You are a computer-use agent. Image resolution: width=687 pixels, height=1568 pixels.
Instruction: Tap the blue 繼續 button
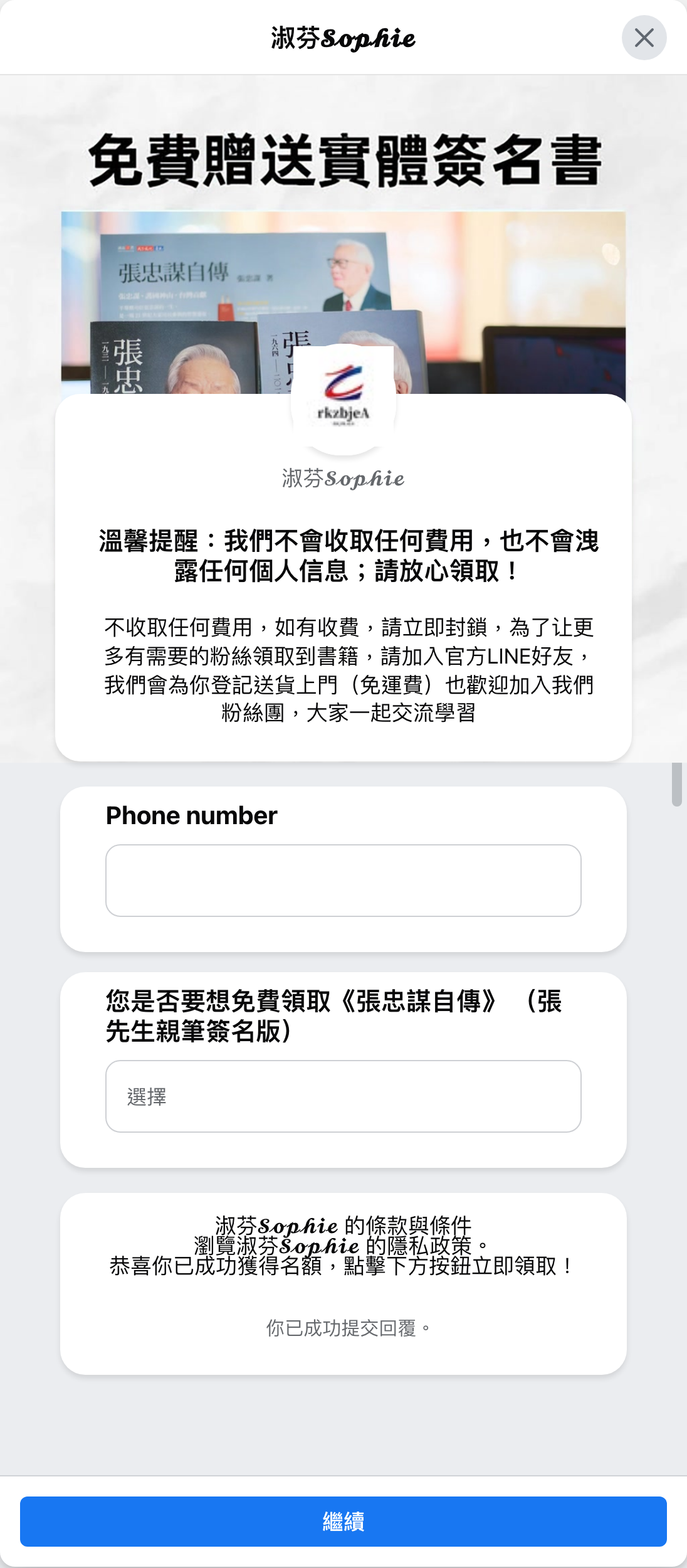point(343,1521)
